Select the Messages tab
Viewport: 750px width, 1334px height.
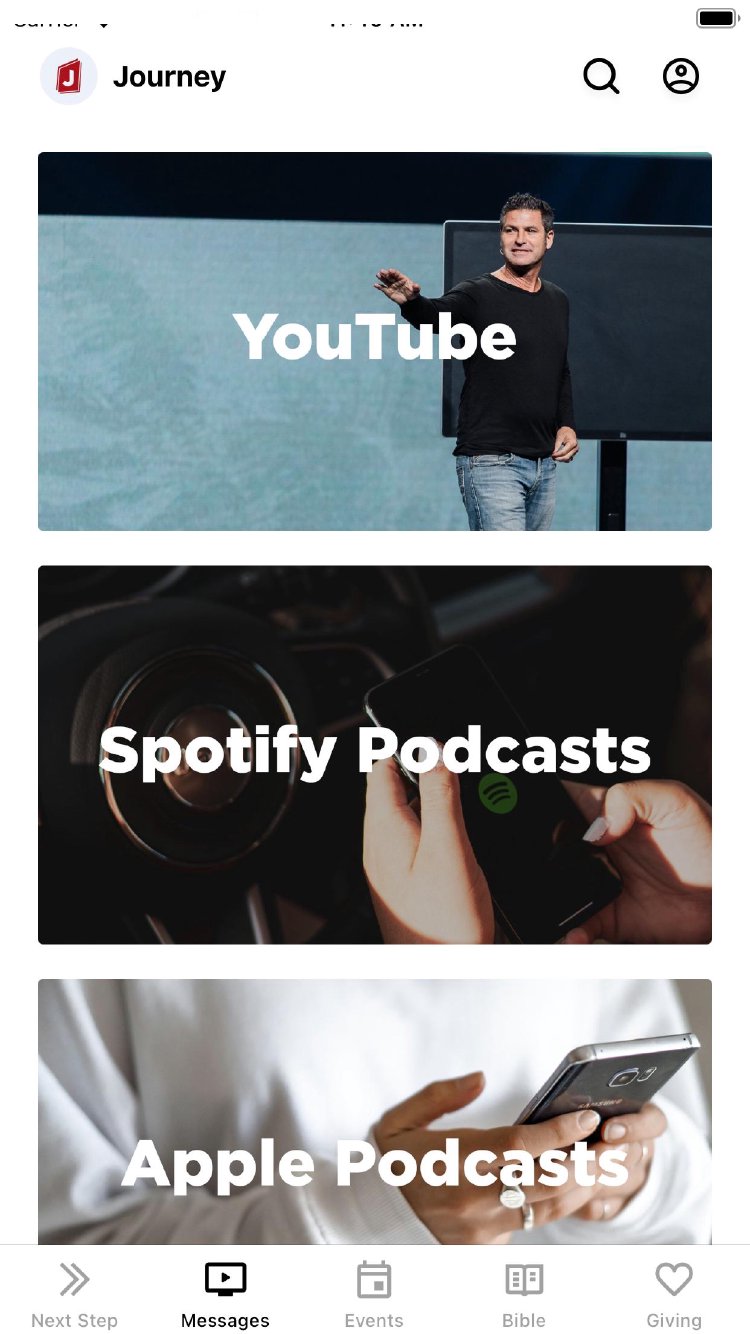(x=225, y=1295)
